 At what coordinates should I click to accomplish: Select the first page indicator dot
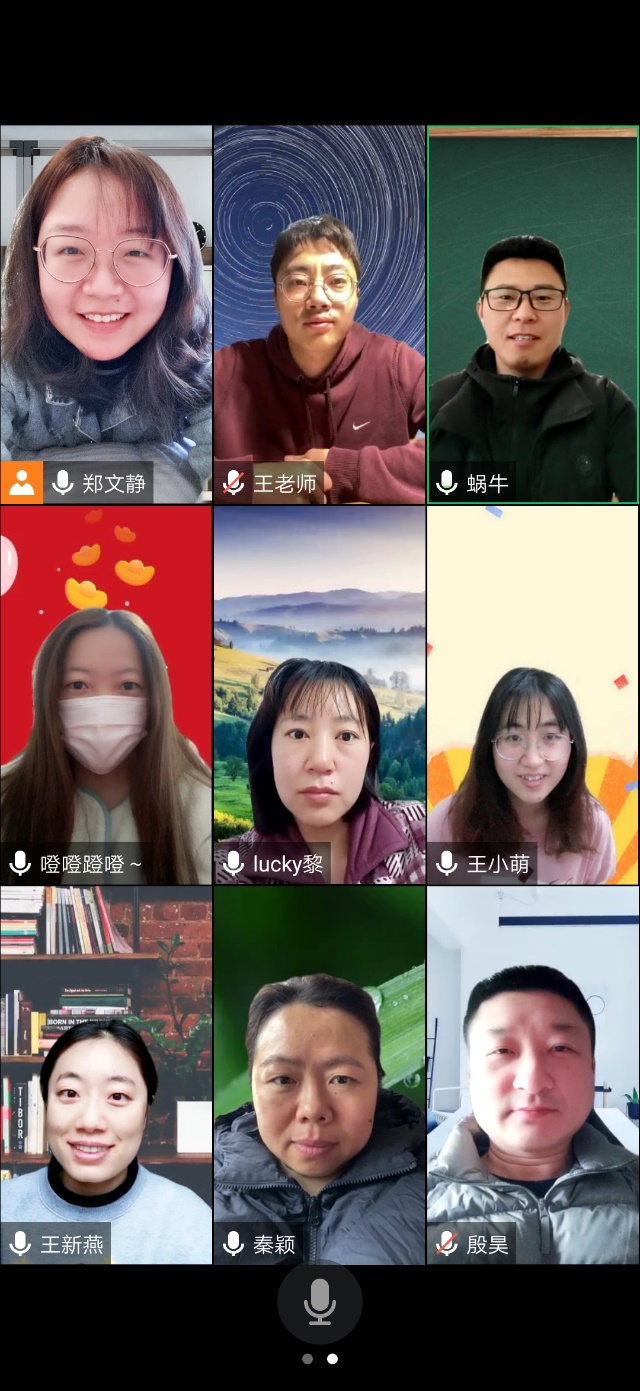point(307,1359)
